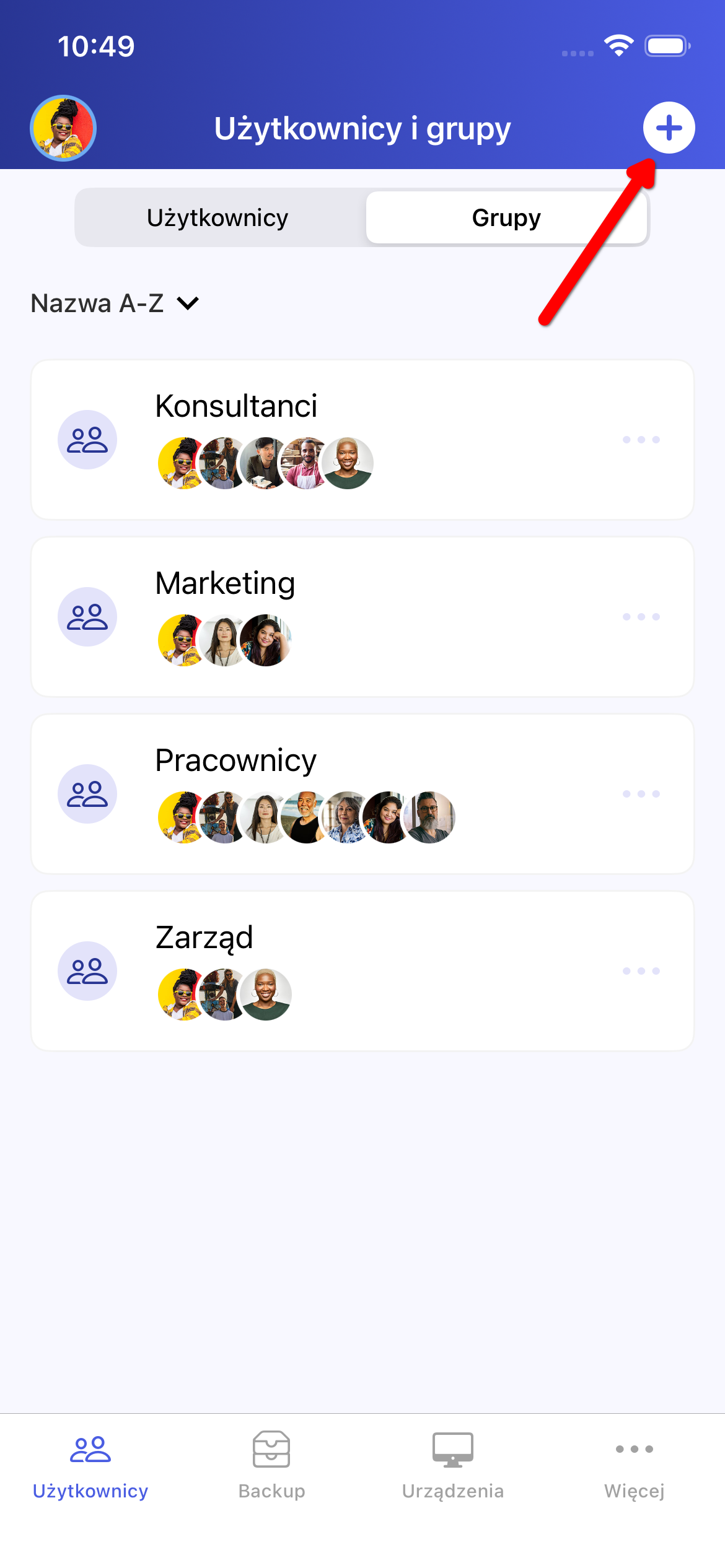Show more options for Marketing
The image size is (725, 1568).
coord(641,617)
